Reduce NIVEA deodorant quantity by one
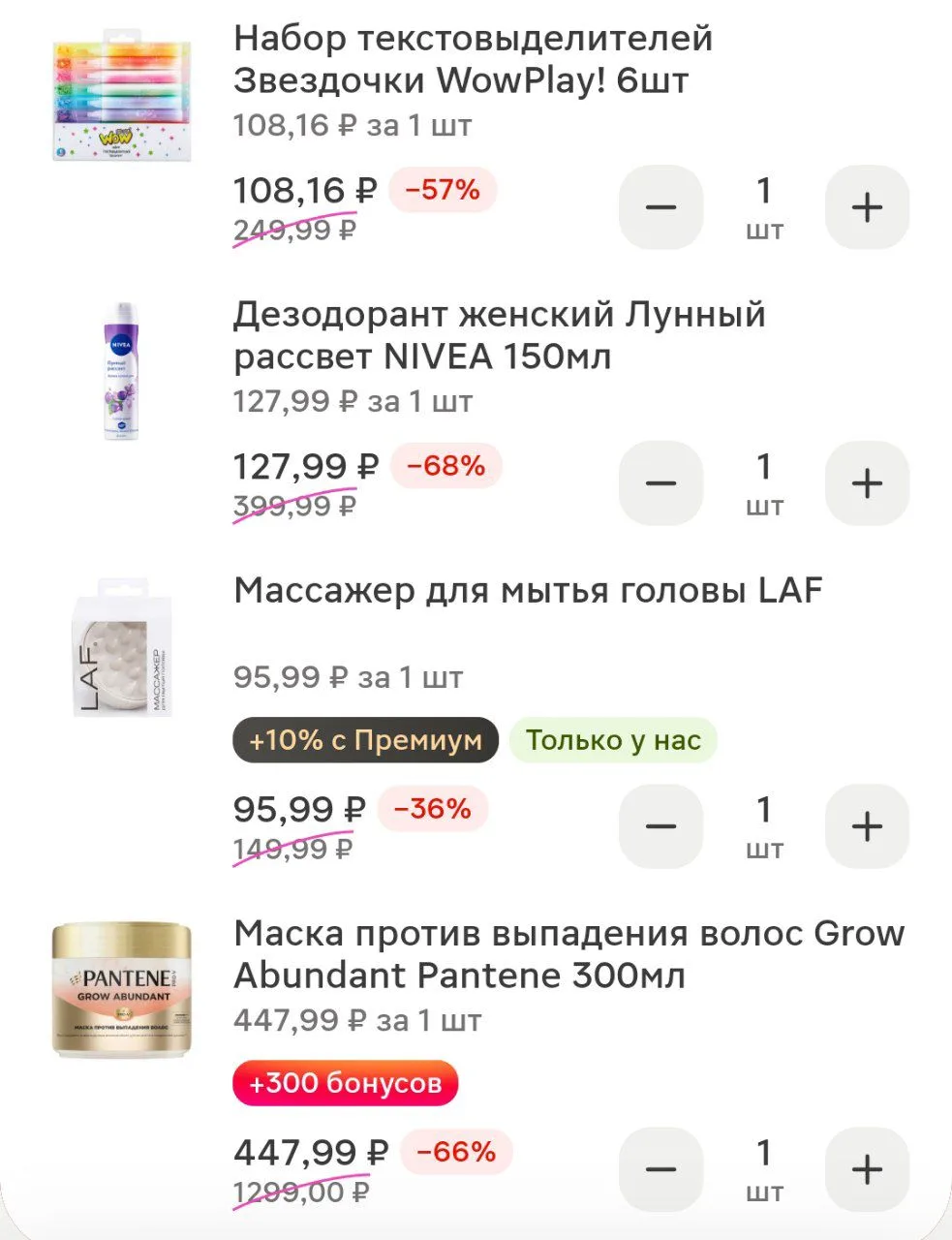Image resolution: width=952 pixels, height=1240 pixels. [x=660, y=483]
